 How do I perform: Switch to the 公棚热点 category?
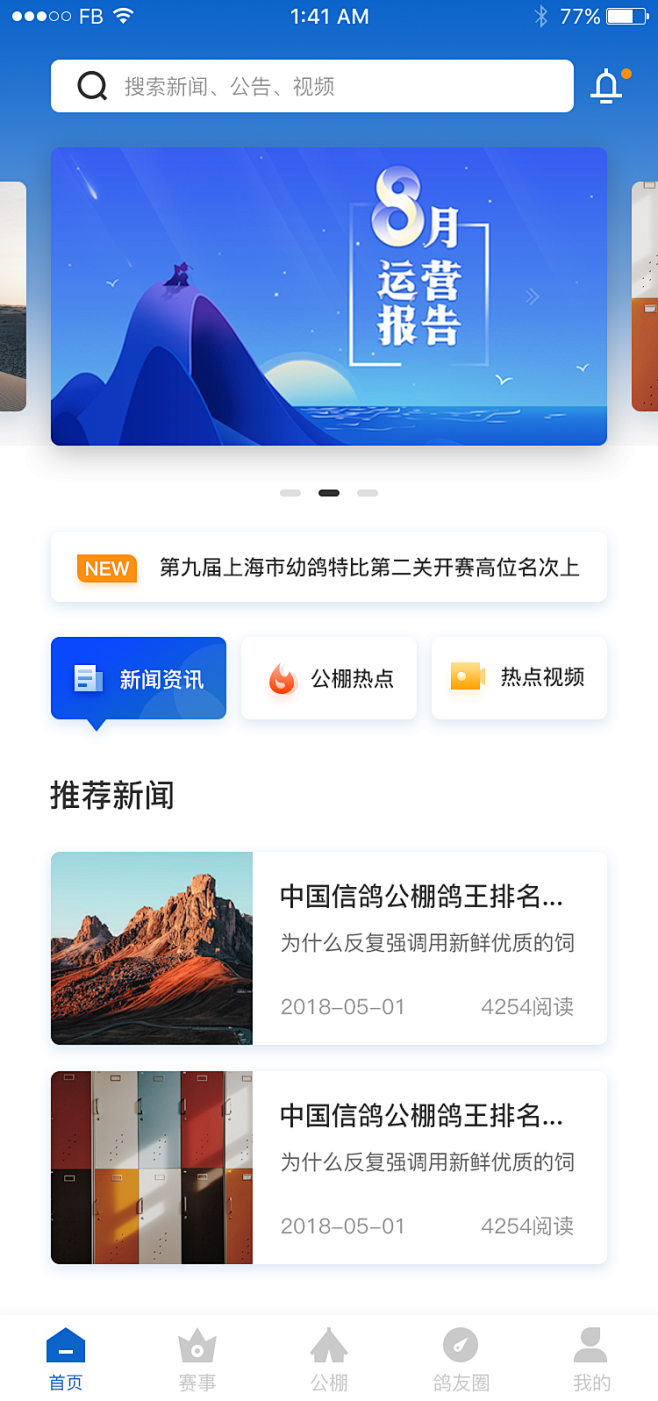tap(328, 679)
